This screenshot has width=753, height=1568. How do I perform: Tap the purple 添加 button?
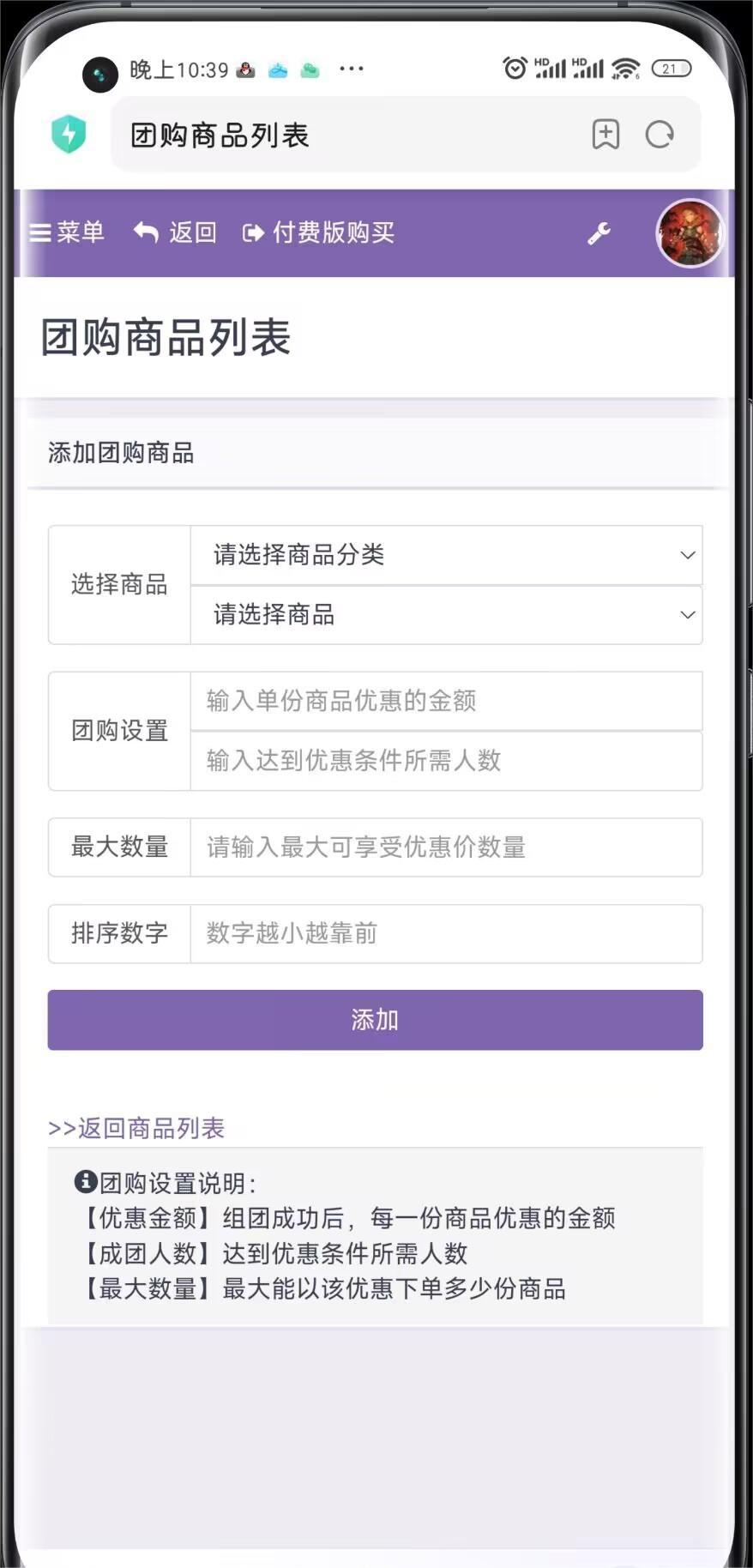[x=375, y=1020]
